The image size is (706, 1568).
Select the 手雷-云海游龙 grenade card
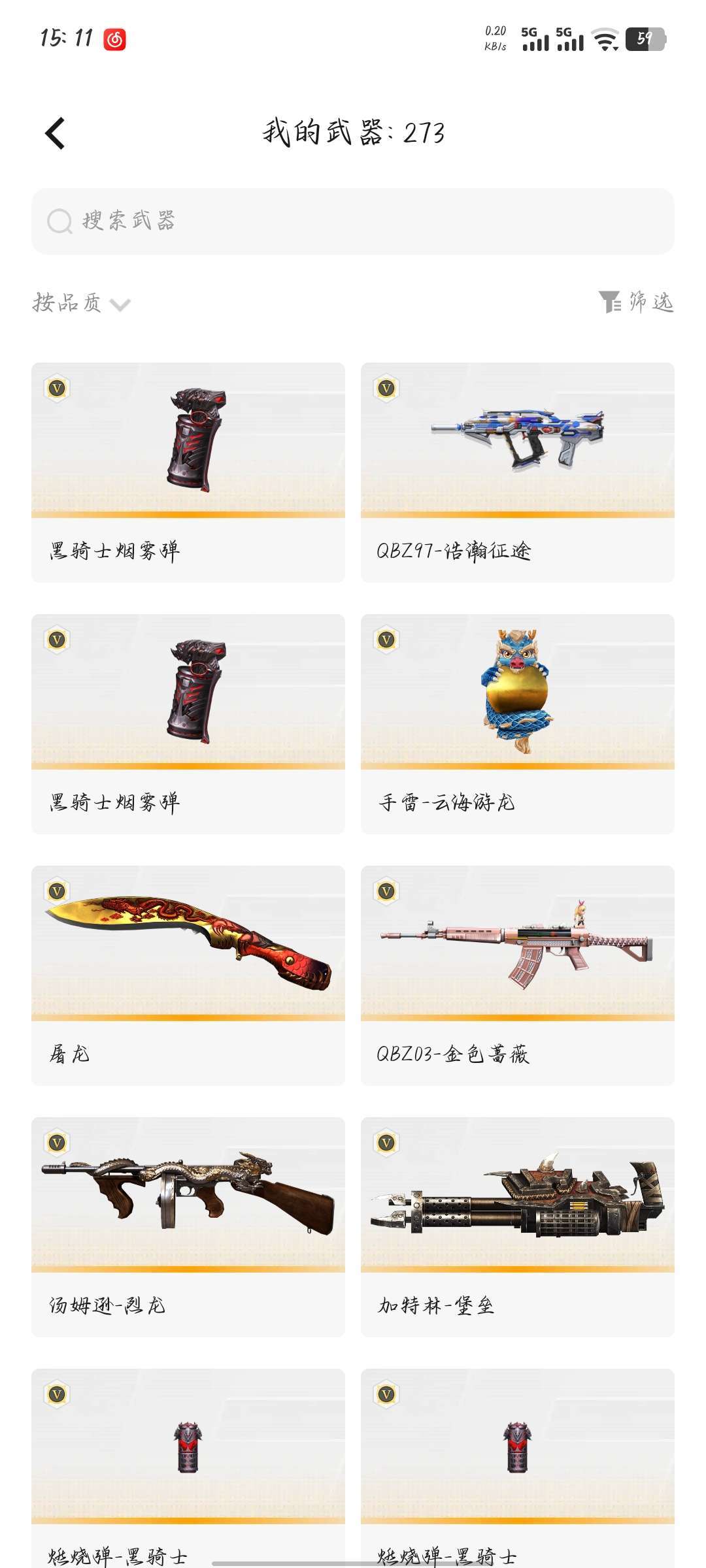[518, 724]
